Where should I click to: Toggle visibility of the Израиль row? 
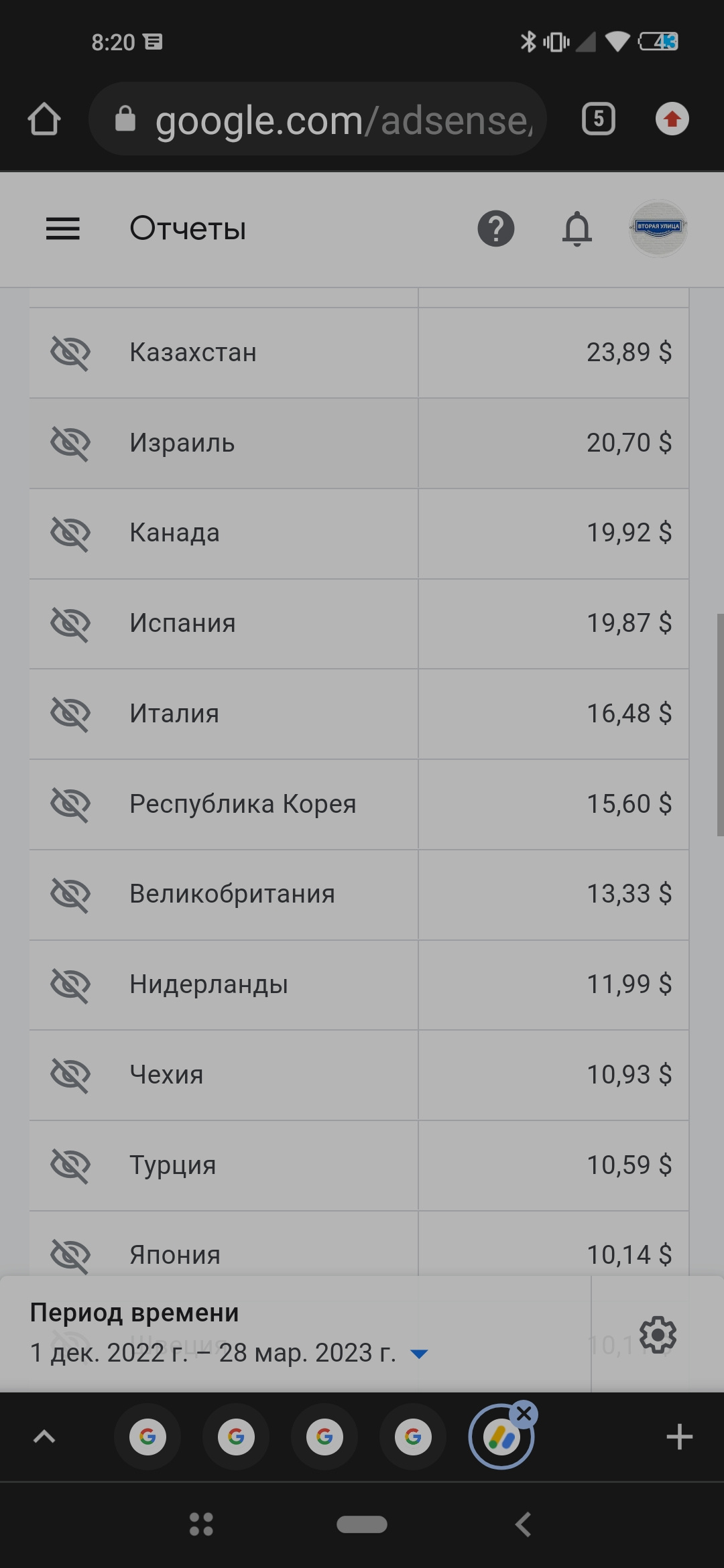click(70, 443)
